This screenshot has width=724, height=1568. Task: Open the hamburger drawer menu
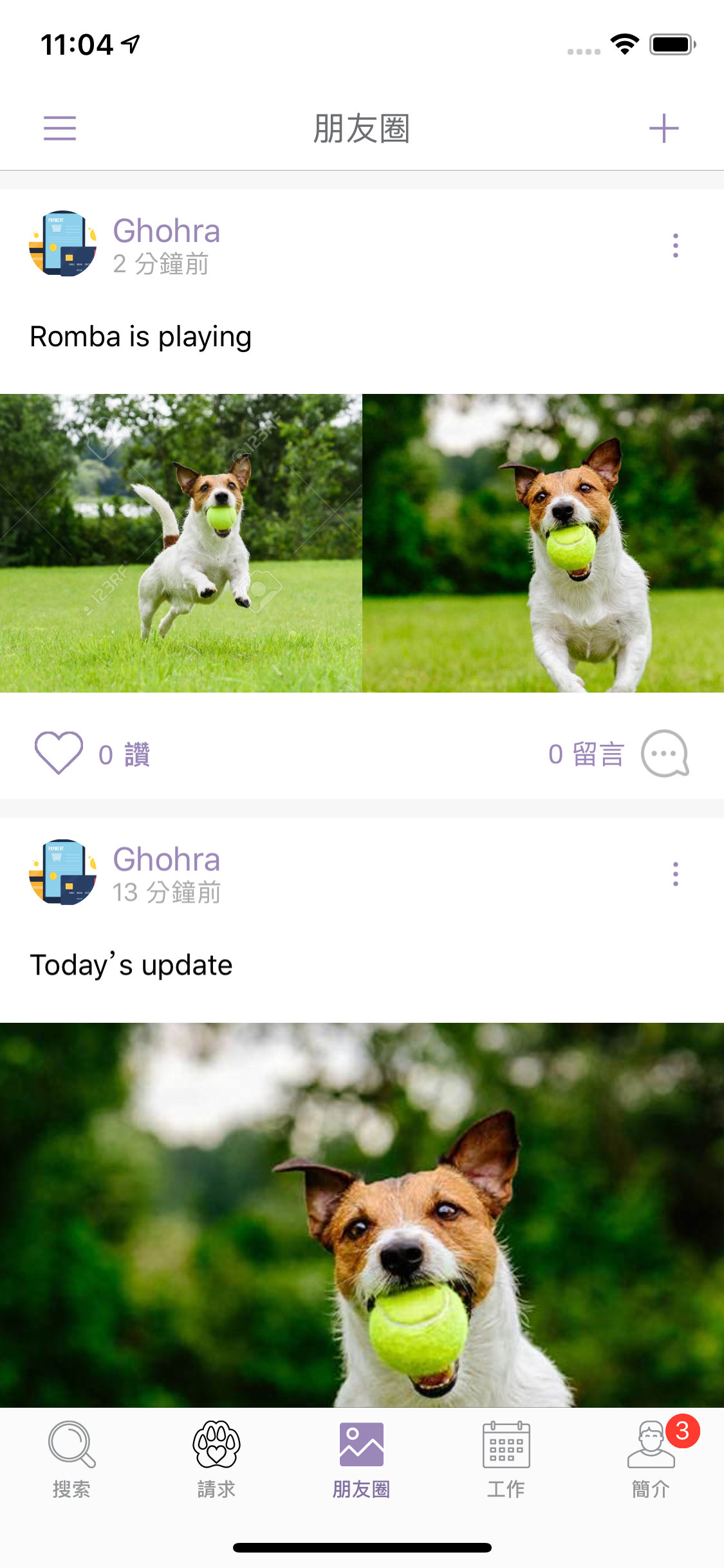coord(60,128)
